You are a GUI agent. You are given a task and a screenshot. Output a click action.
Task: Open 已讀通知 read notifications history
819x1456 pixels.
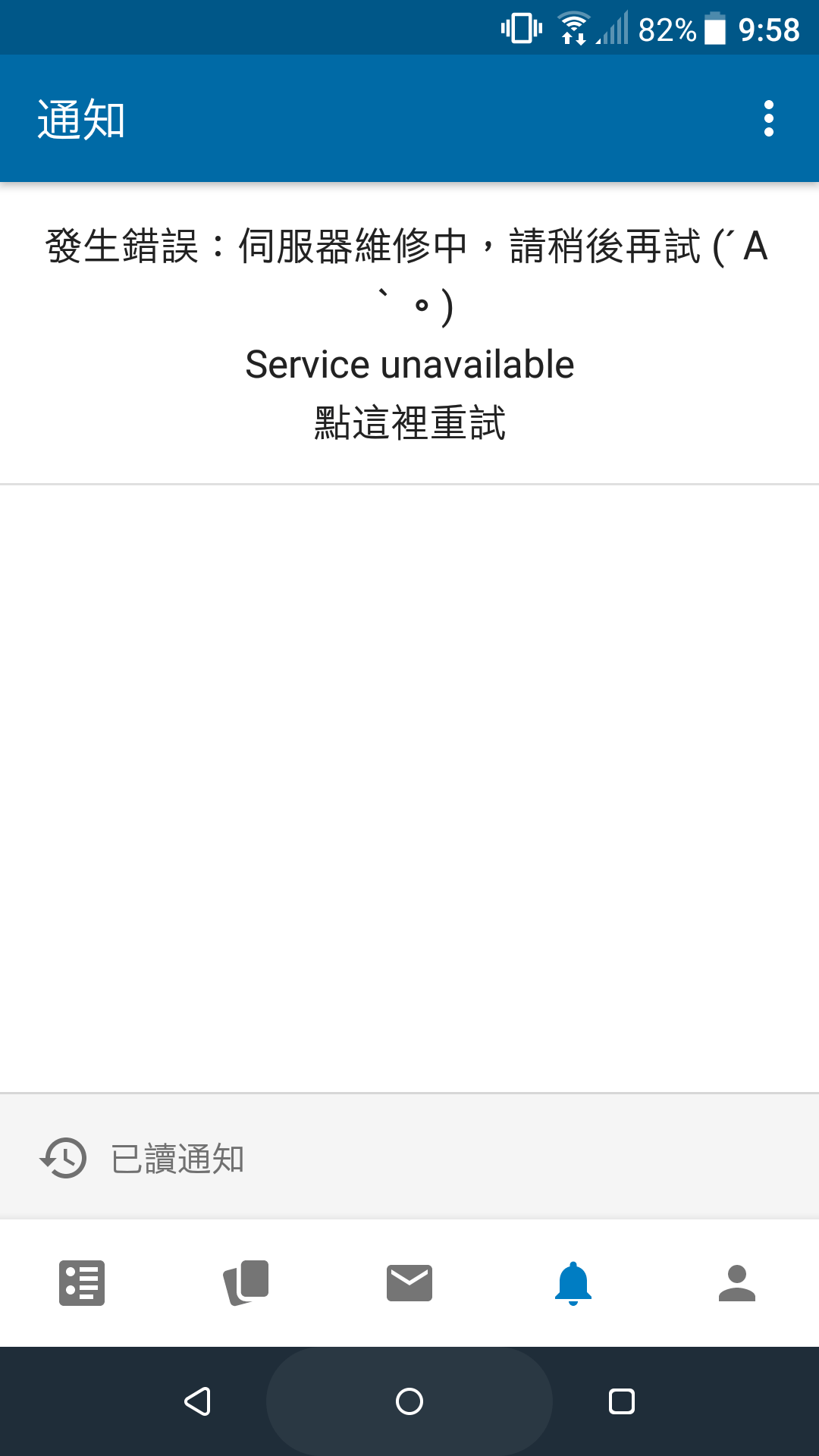click(409, 1158)
